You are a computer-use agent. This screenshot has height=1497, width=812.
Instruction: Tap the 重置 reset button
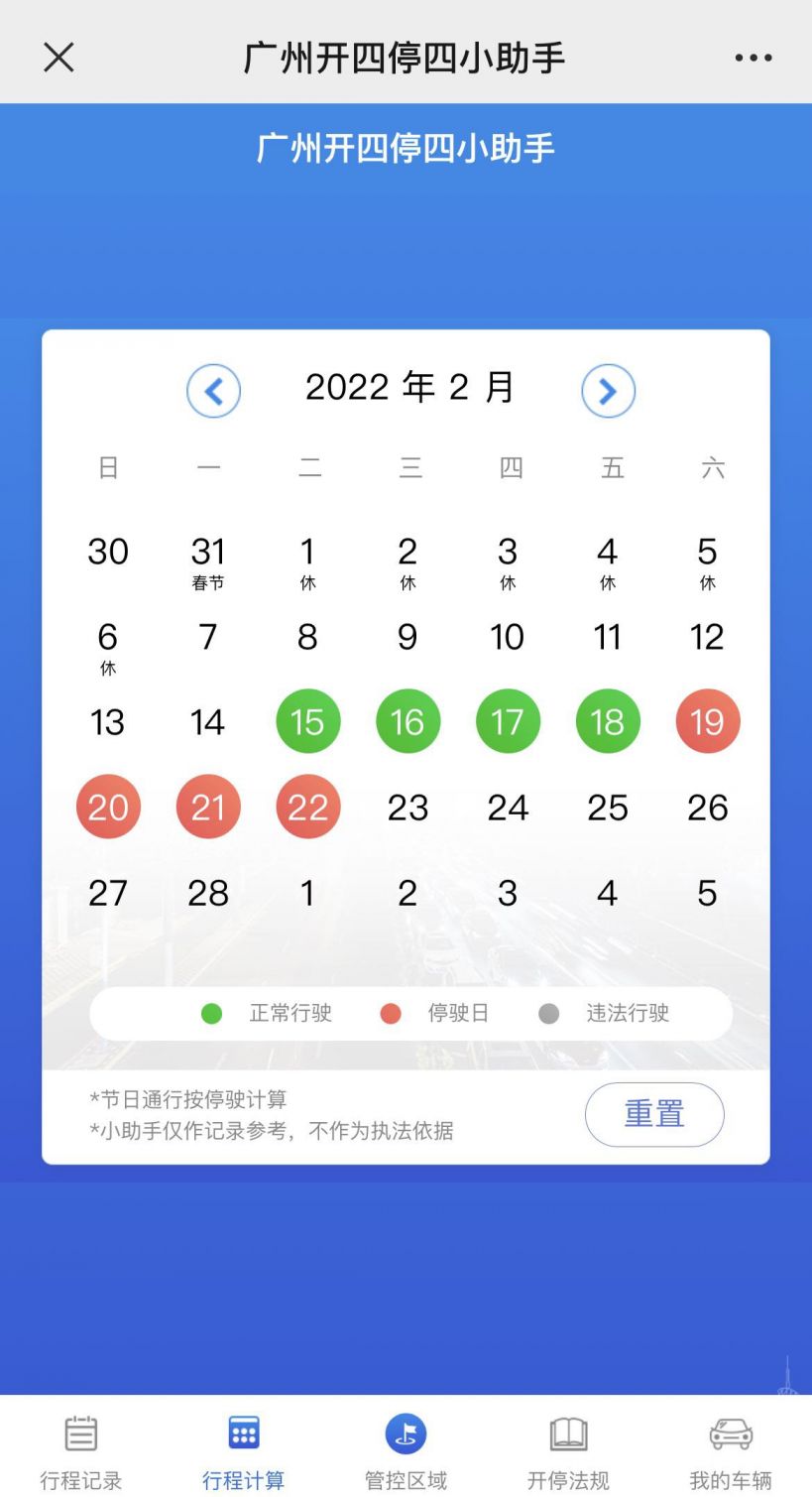pos(653,1114)
